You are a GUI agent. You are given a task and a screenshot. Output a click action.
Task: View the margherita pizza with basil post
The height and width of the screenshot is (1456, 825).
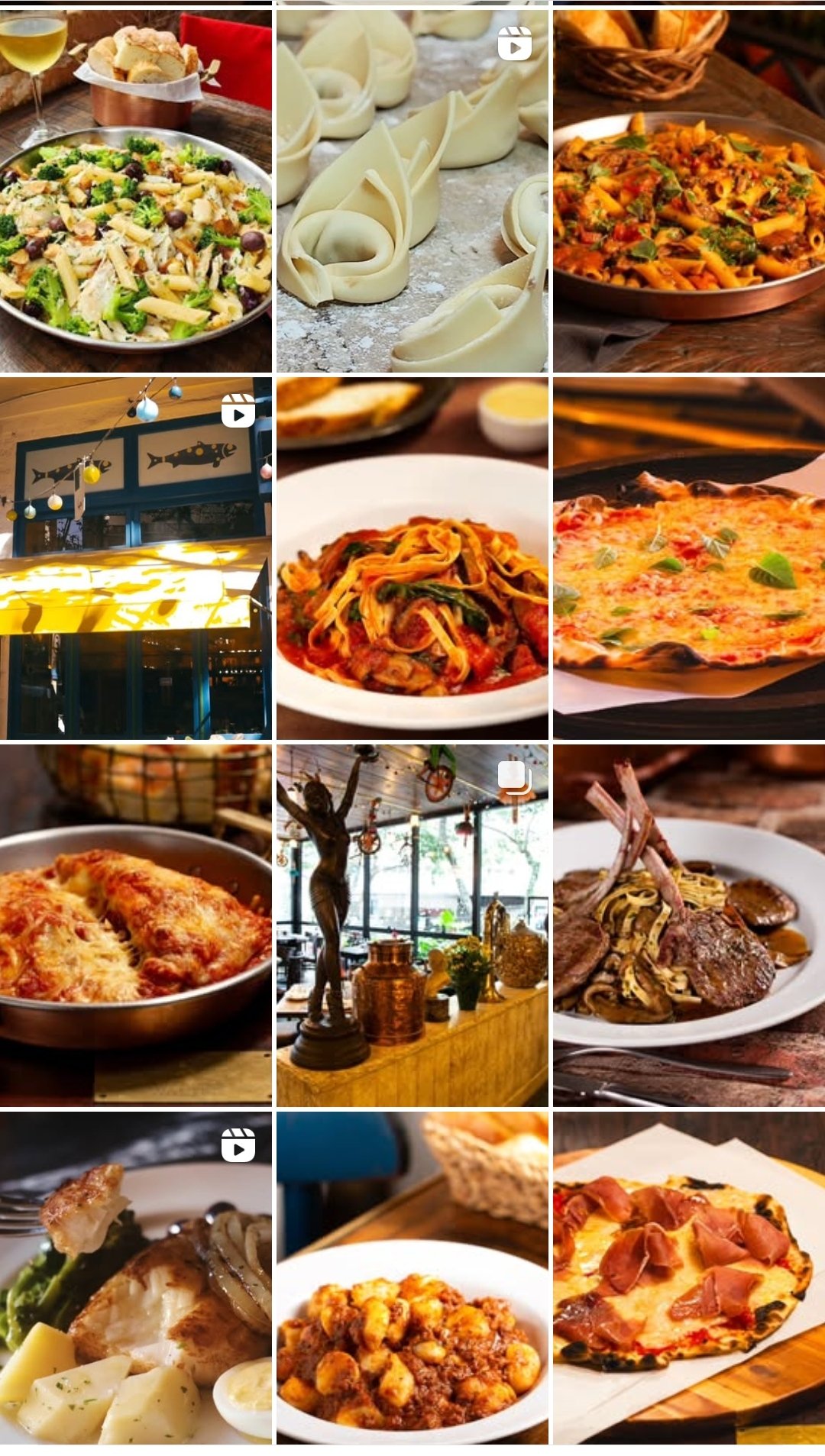point(689,558)
